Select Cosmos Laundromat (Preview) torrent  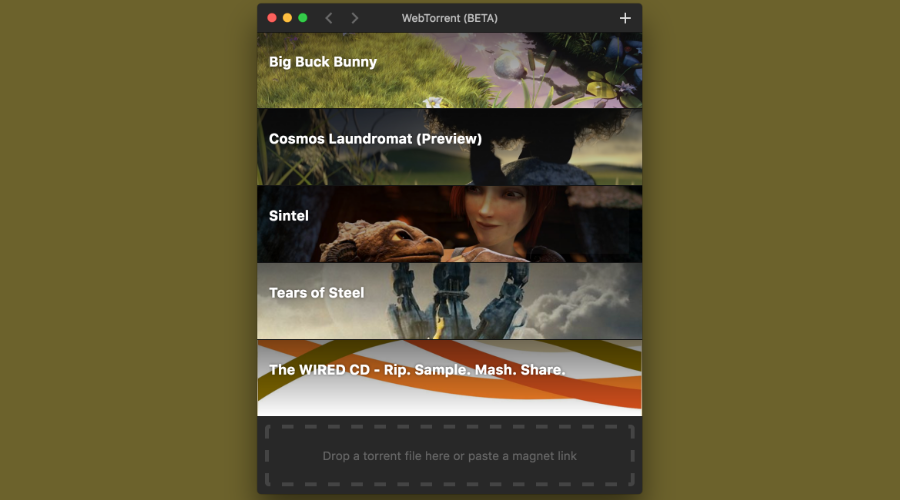[x=449, y=147]
